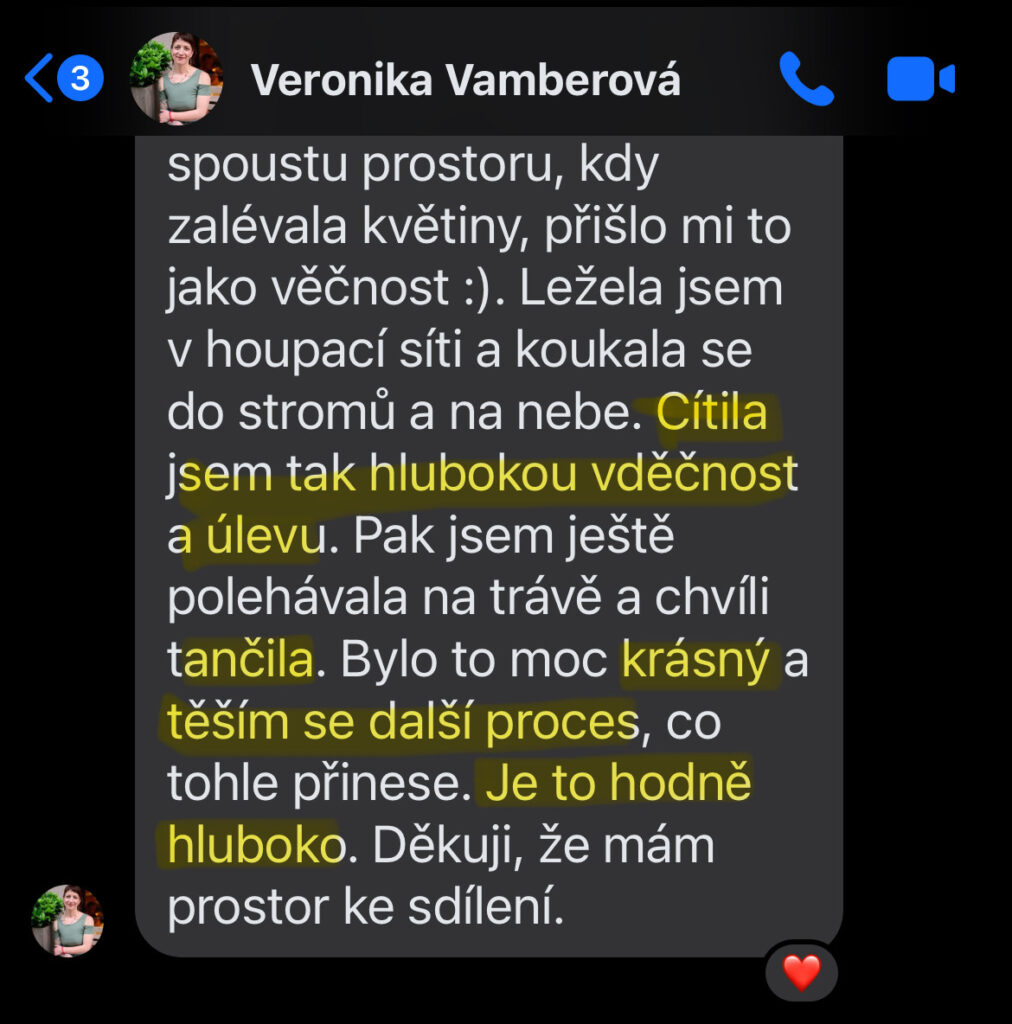Start a voice call with Veronika

805,79
